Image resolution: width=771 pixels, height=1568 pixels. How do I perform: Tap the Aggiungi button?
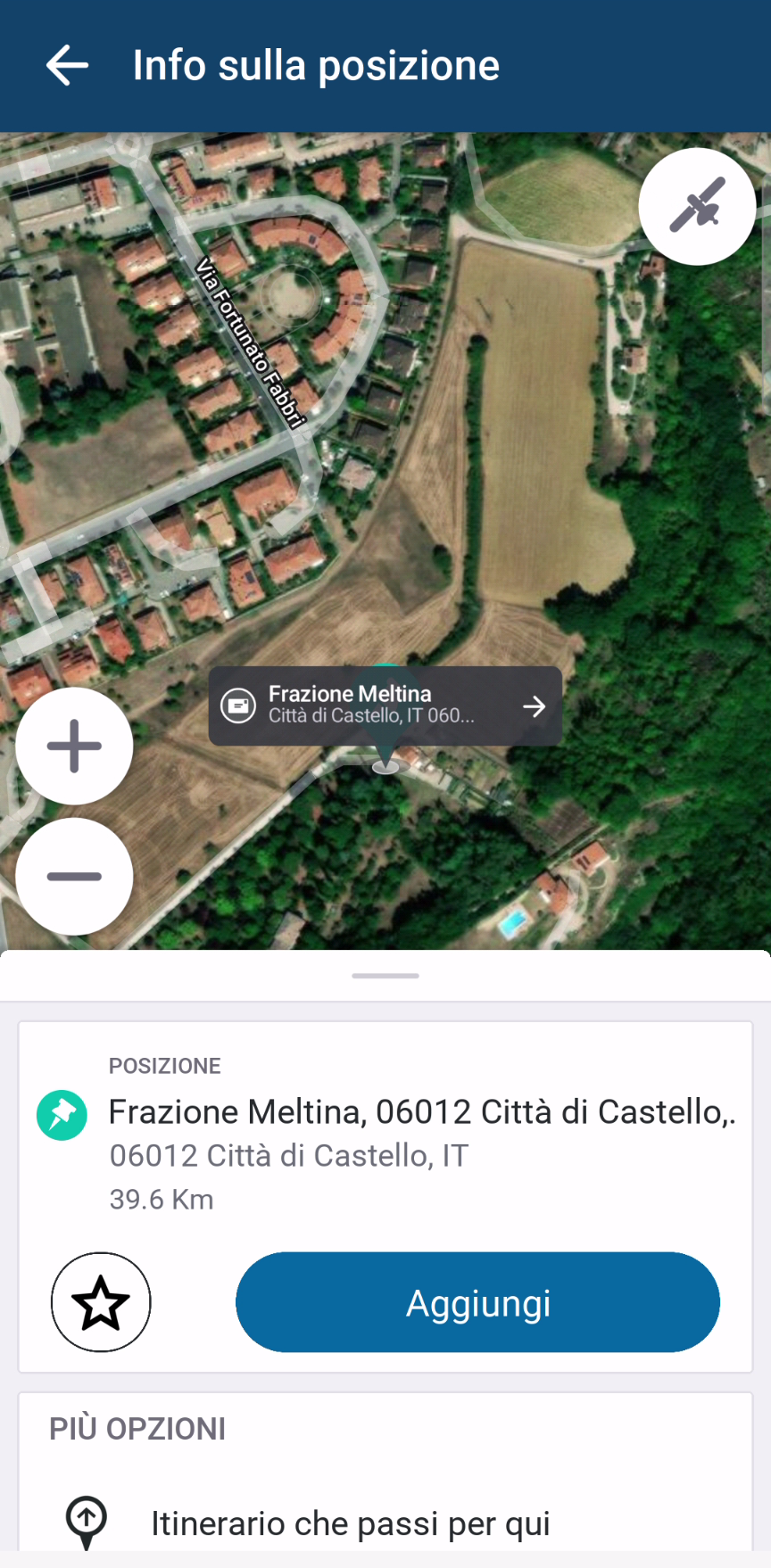[477, 1302]
